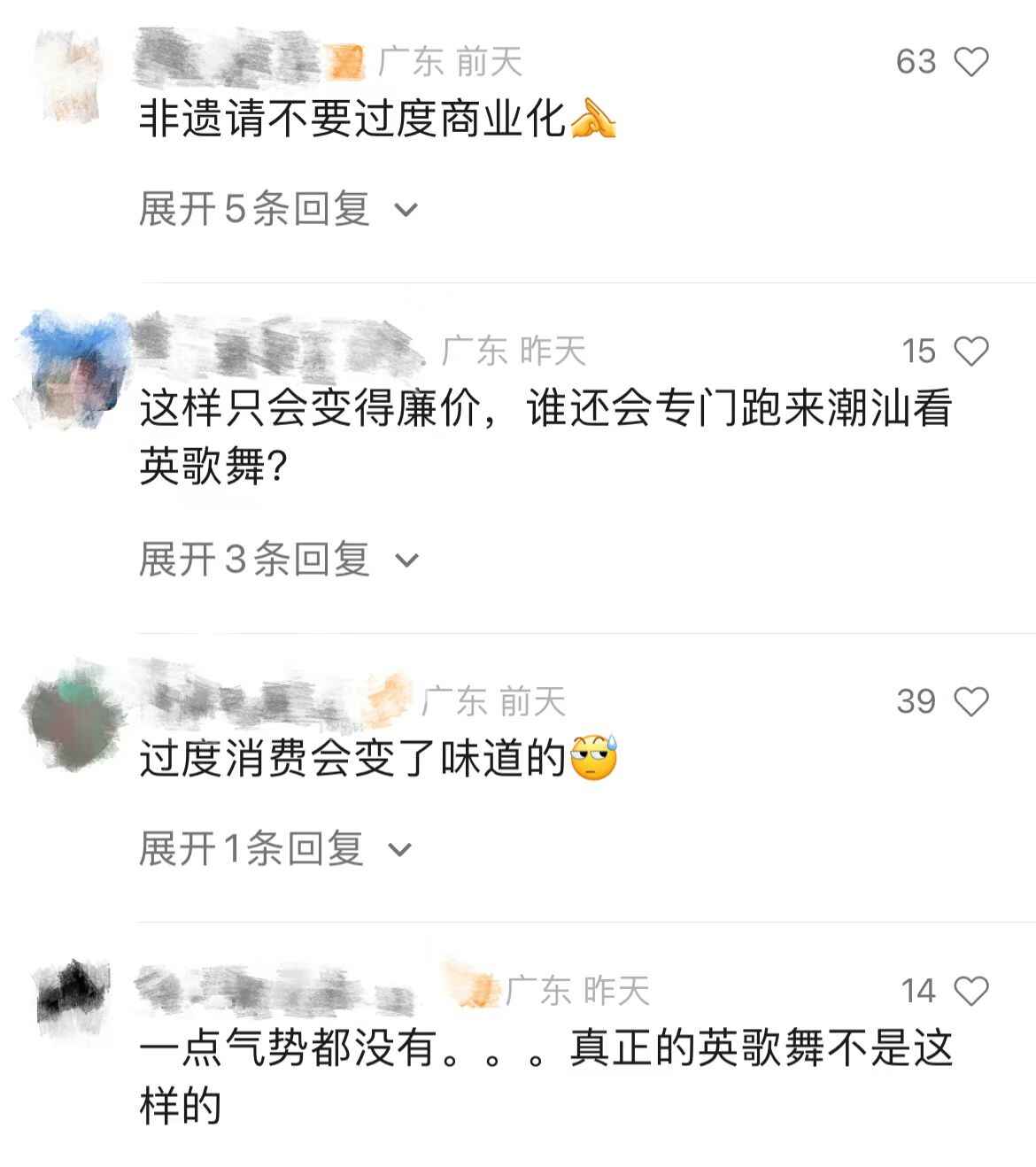
Task: Like the comment 一点气势都没有
Action: [971, 991]
